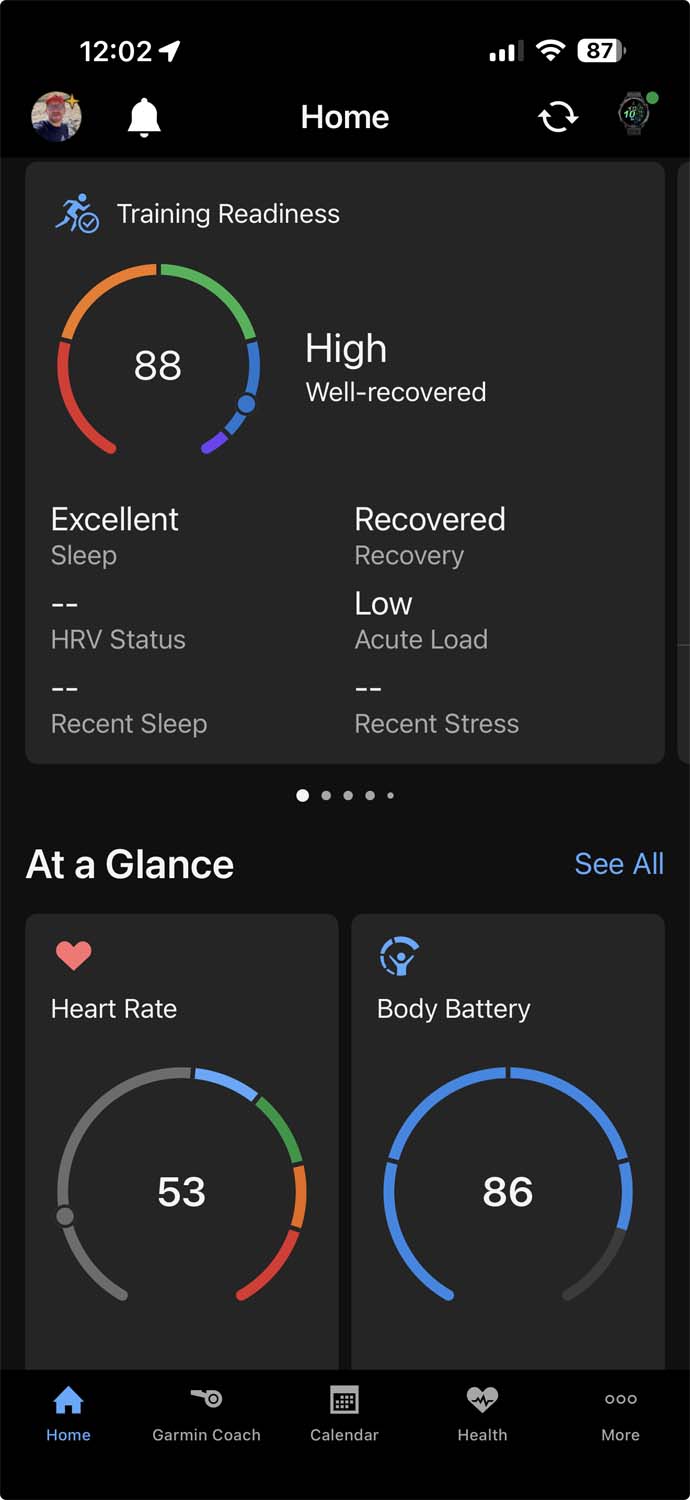
Task: Open the Health tab
Action: click(x=482, y=1414)
